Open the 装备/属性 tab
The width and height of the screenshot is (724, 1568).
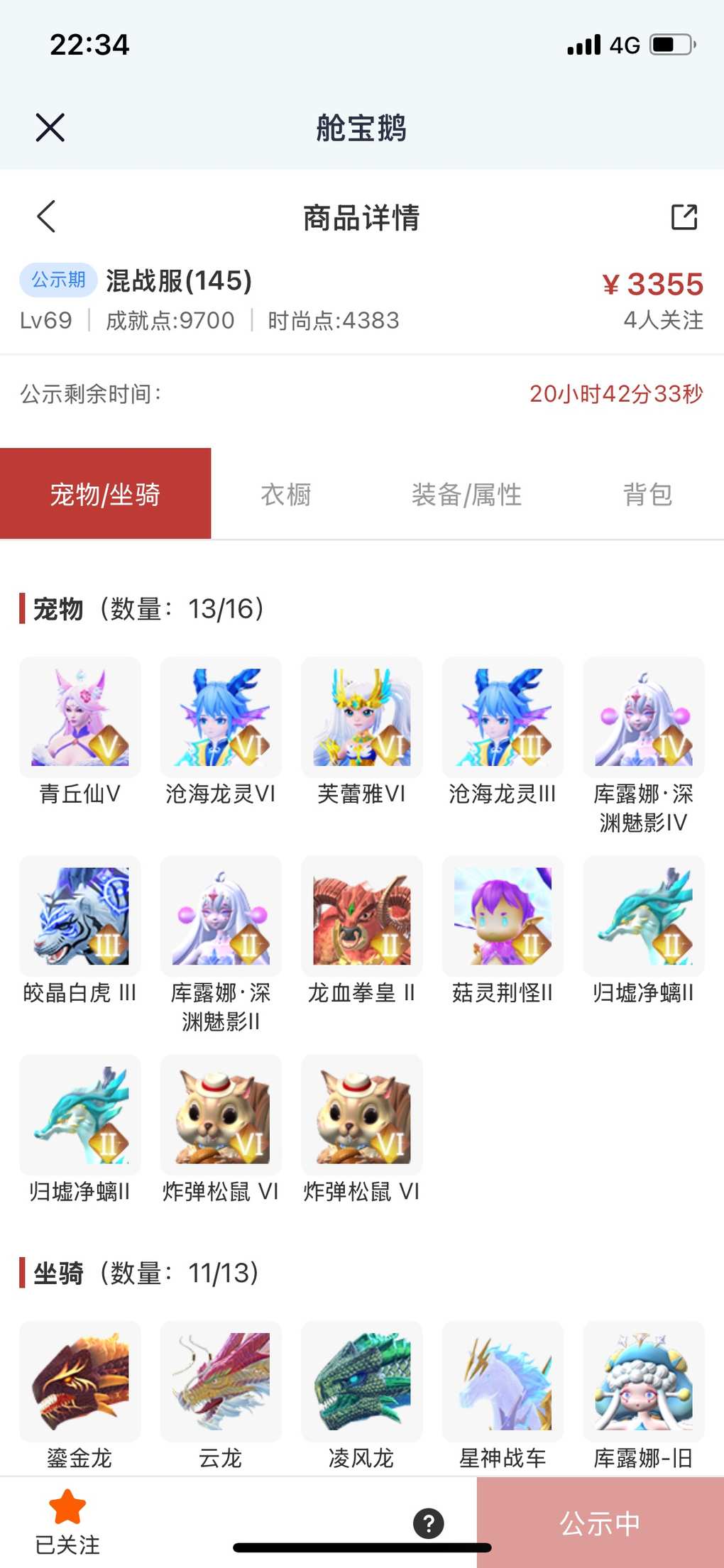(466, 494)
